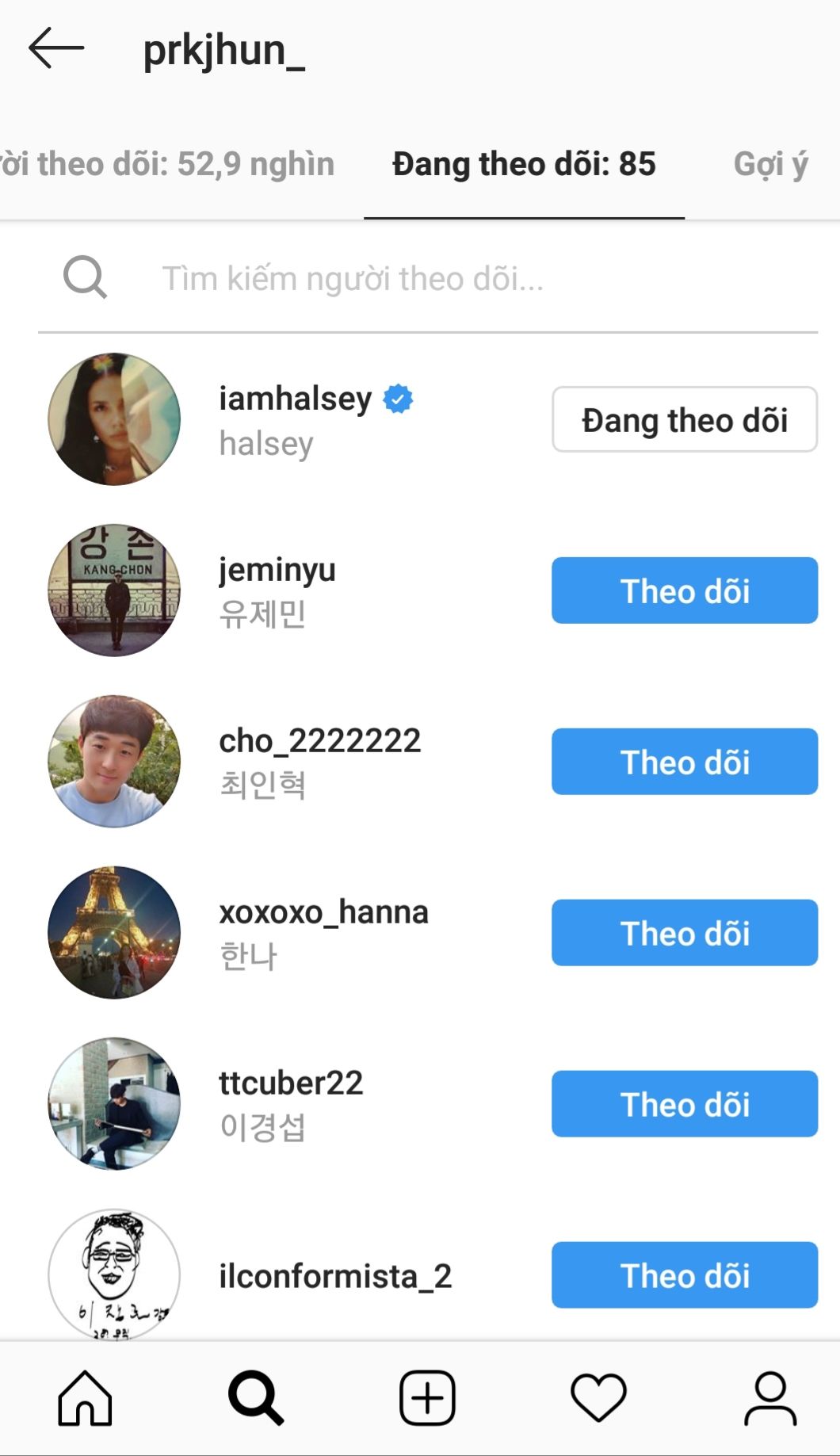Image resolution: width=840 pixels, height=1456 pixels.
Task: Open jeminyu's profile picture
Action: click(x=114, y=590)
